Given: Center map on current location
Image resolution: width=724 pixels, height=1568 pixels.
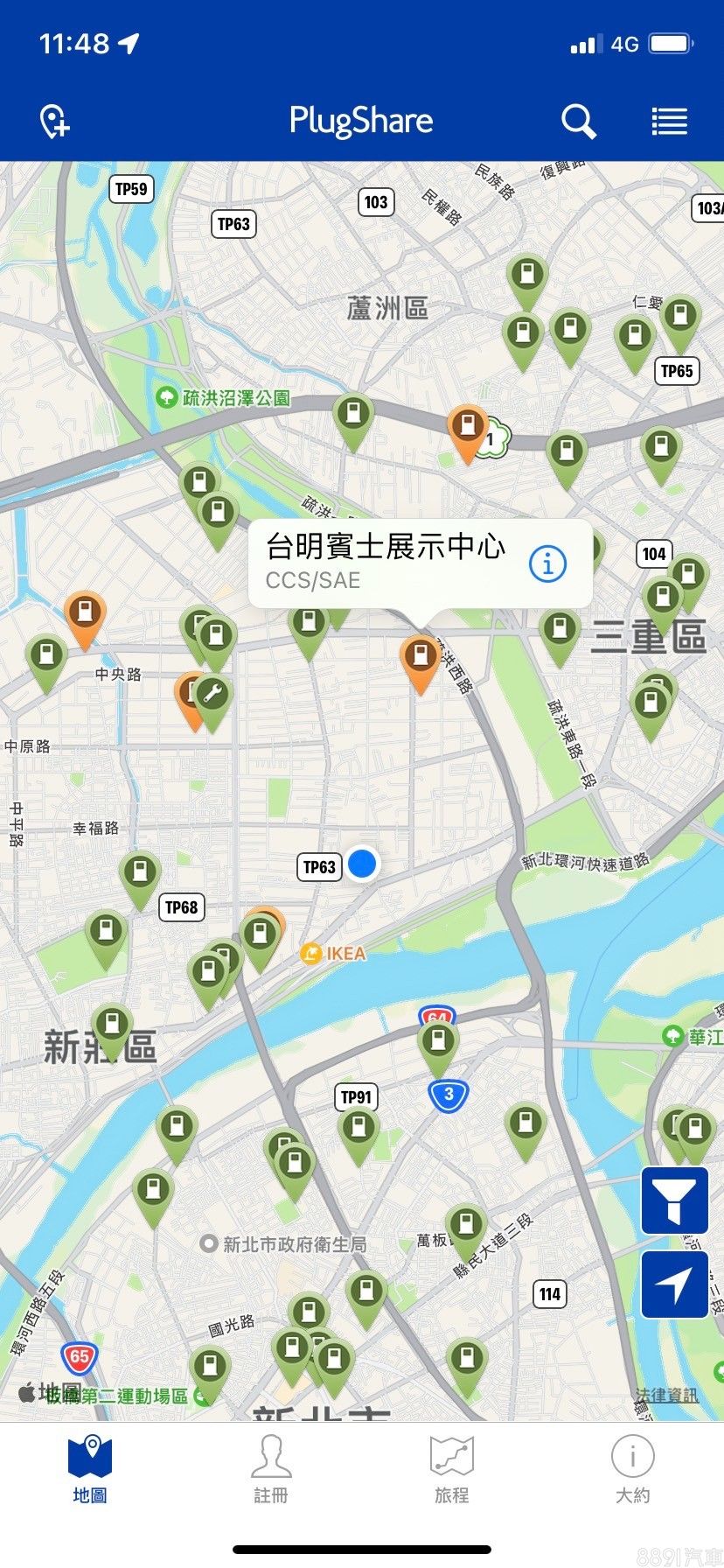Looking at the screenshot, I should tap(674, 1284).
